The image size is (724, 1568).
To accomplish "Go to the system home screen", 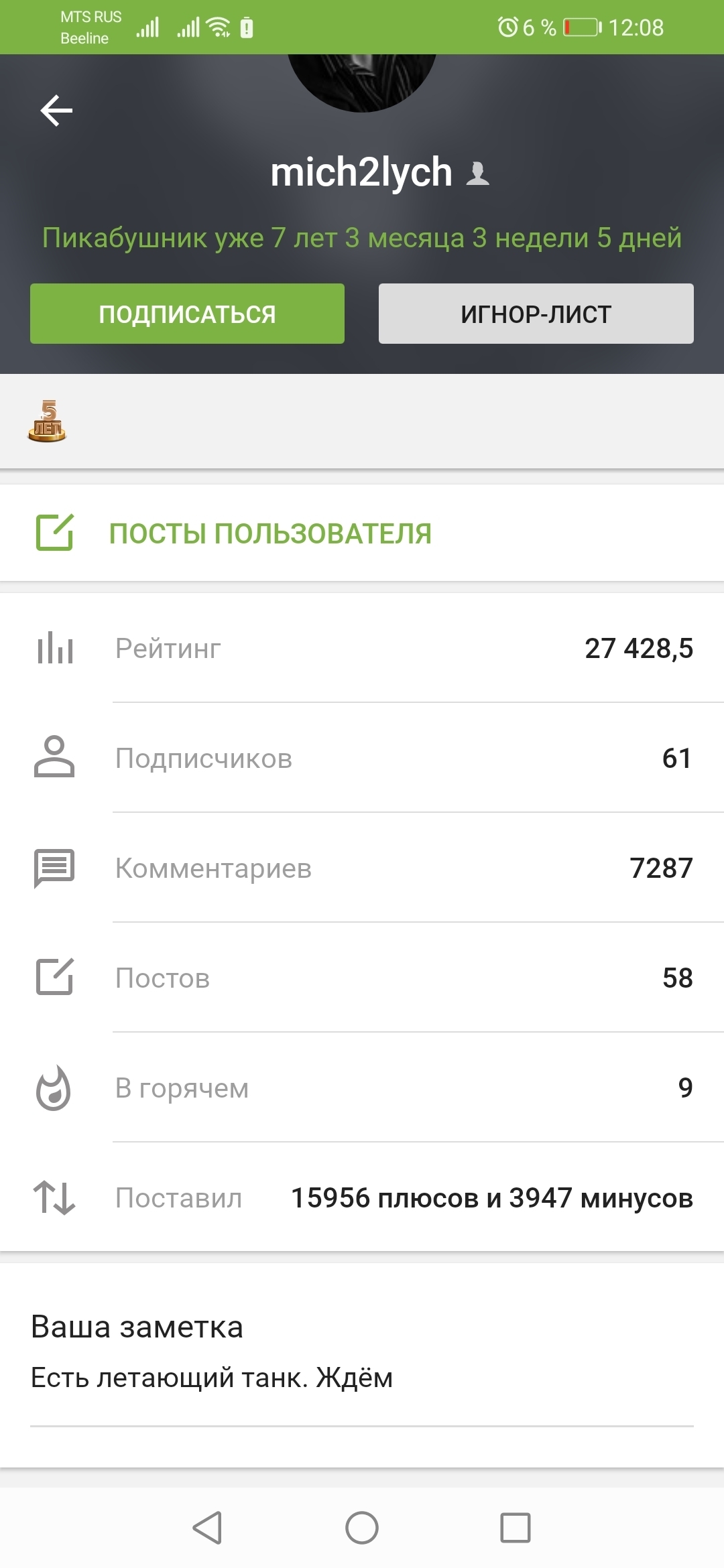I will (362, 1528).
